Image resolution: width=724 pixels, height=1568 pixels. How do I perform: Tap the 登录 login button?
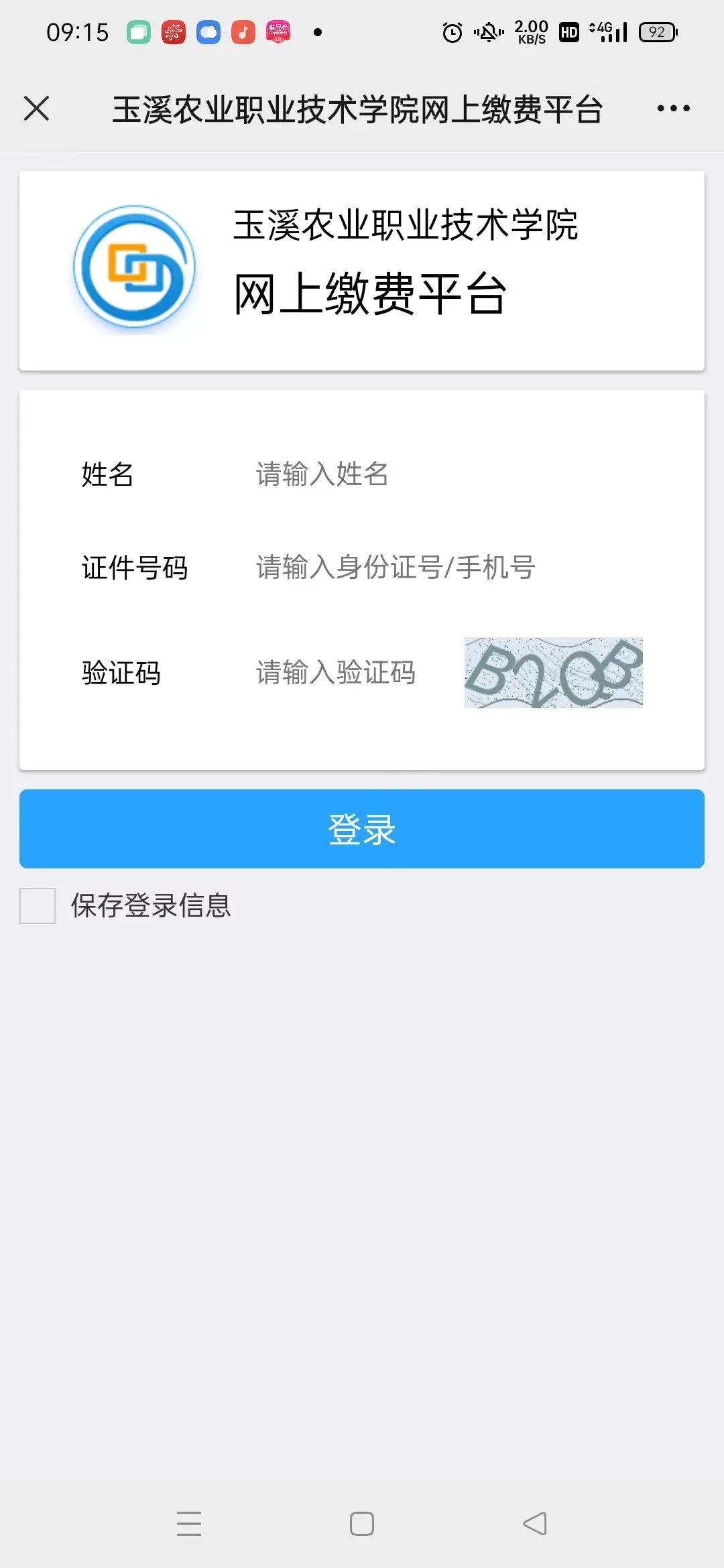362,829
